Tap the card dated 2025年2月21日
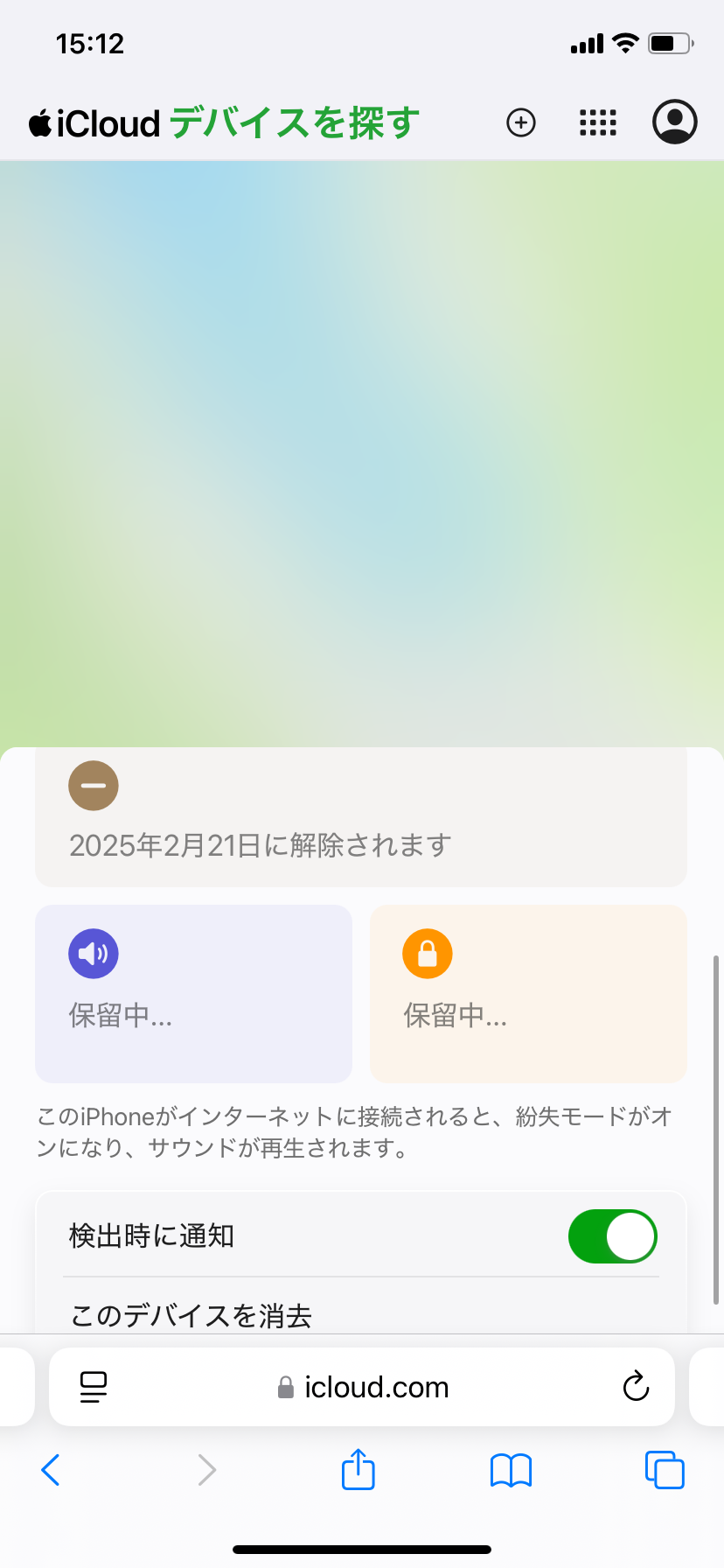The height and width of the screenshot is (1568, 724). (360, 818)
